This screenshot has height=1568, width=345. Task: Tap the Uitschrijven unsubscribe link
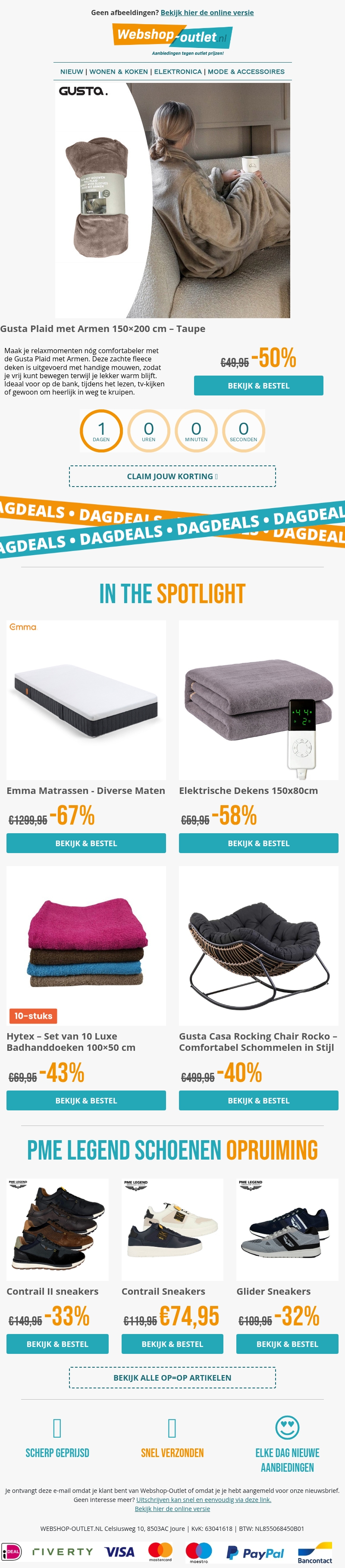pyautogui.click(x=204, y=1500)
